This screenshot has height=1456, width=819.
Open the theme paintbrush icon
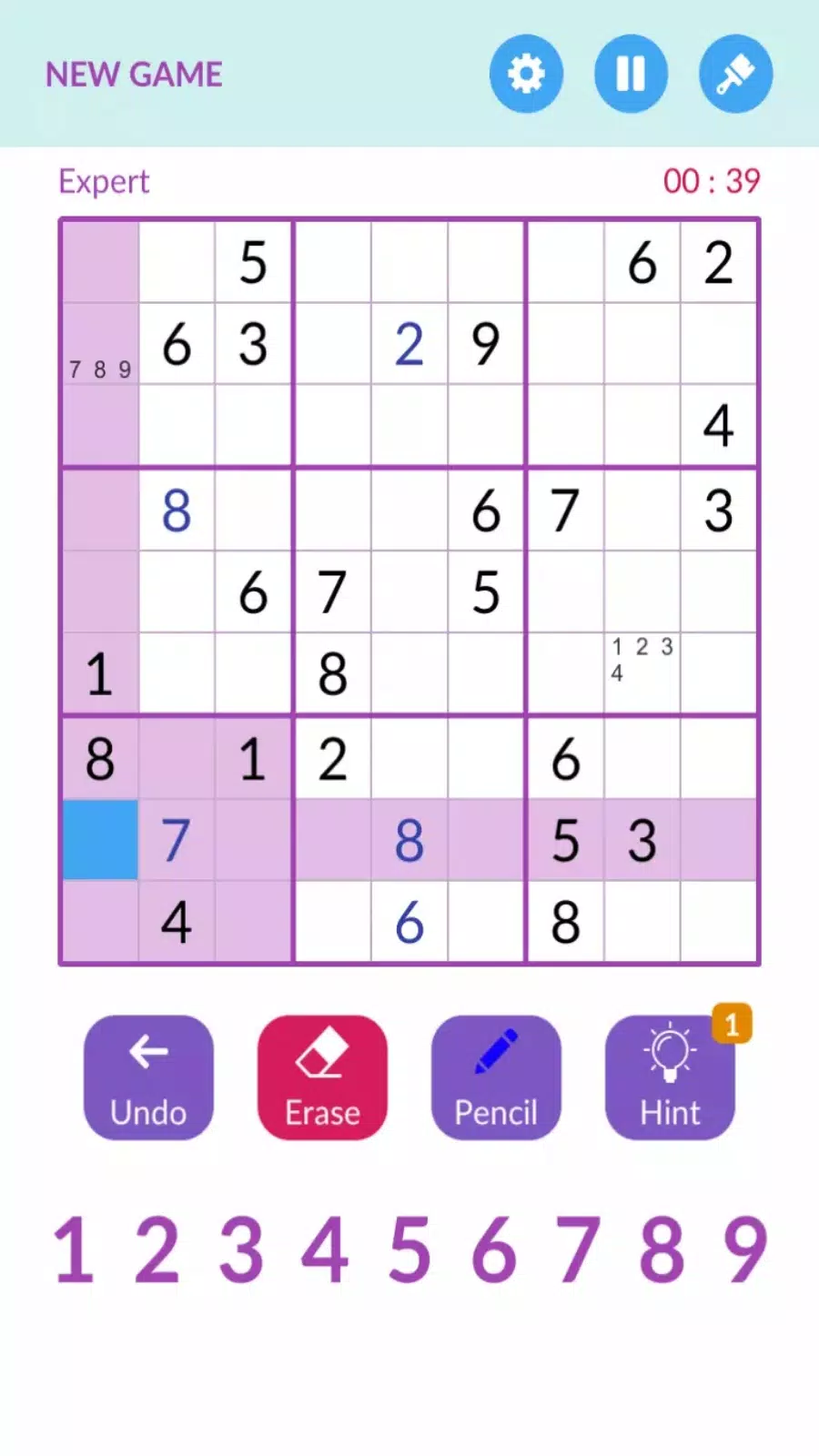tap(735, 73)
